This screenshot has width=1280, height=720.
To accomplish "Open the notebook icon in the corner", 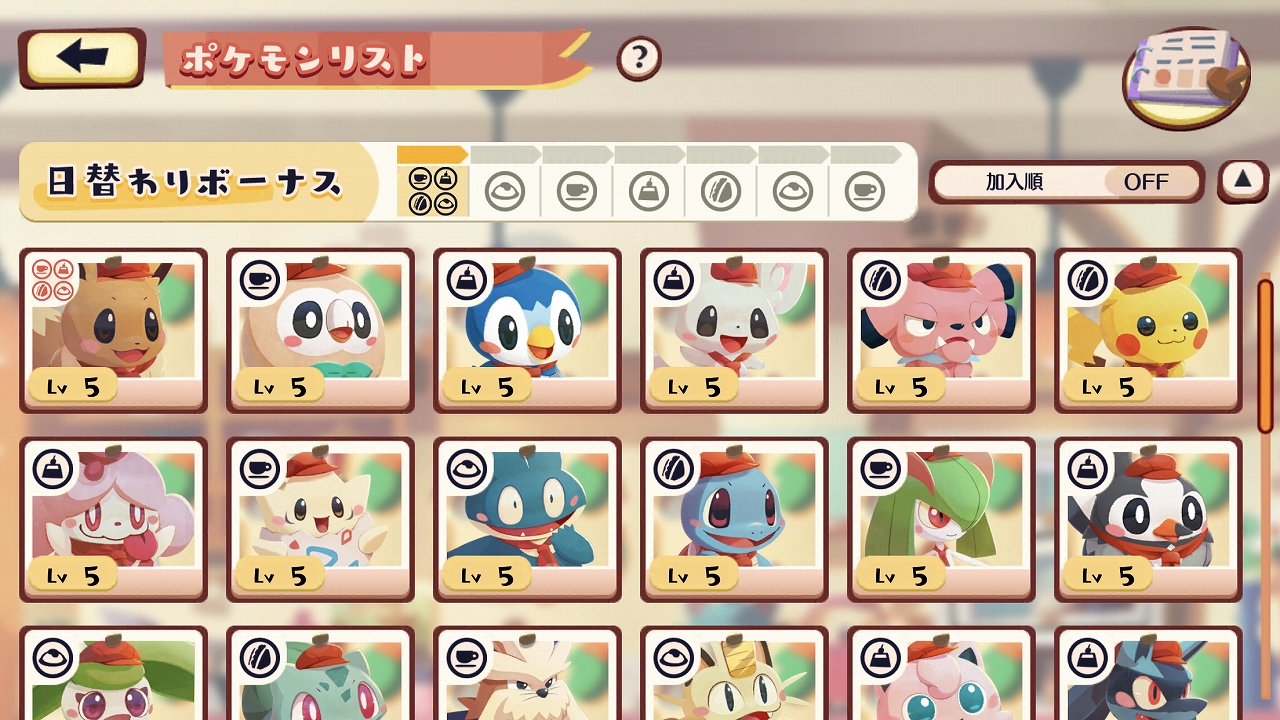I will (1187, 78).
